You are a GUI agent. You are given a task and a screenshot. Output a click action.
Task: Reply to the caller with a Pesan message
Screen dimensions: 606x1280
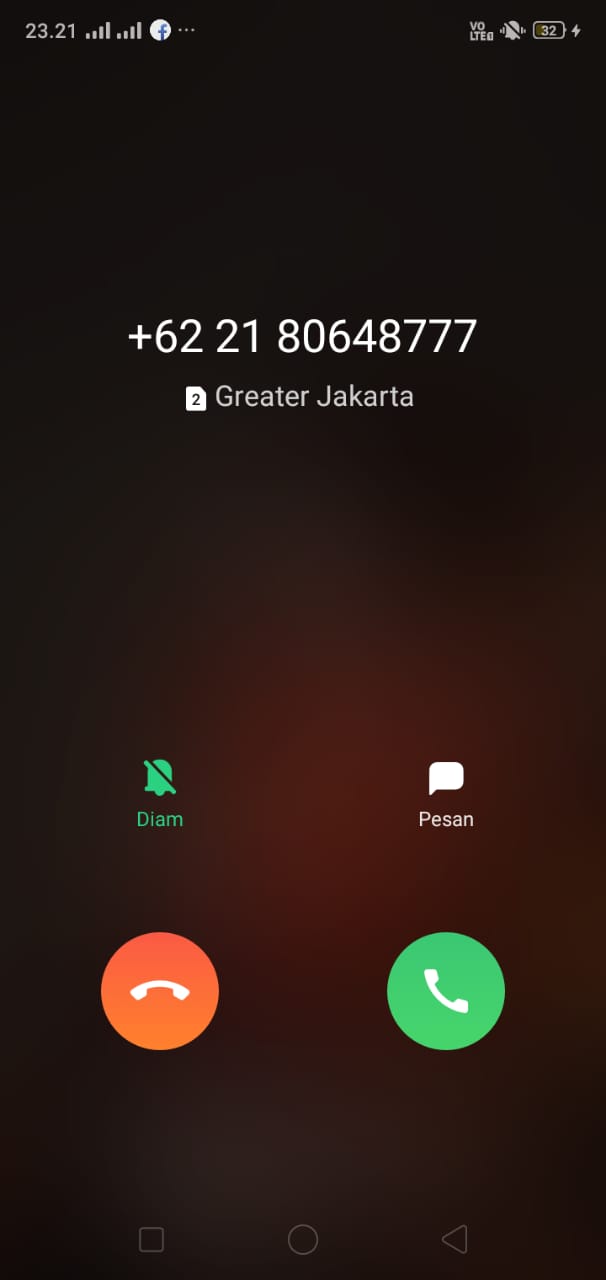(446, 794)
